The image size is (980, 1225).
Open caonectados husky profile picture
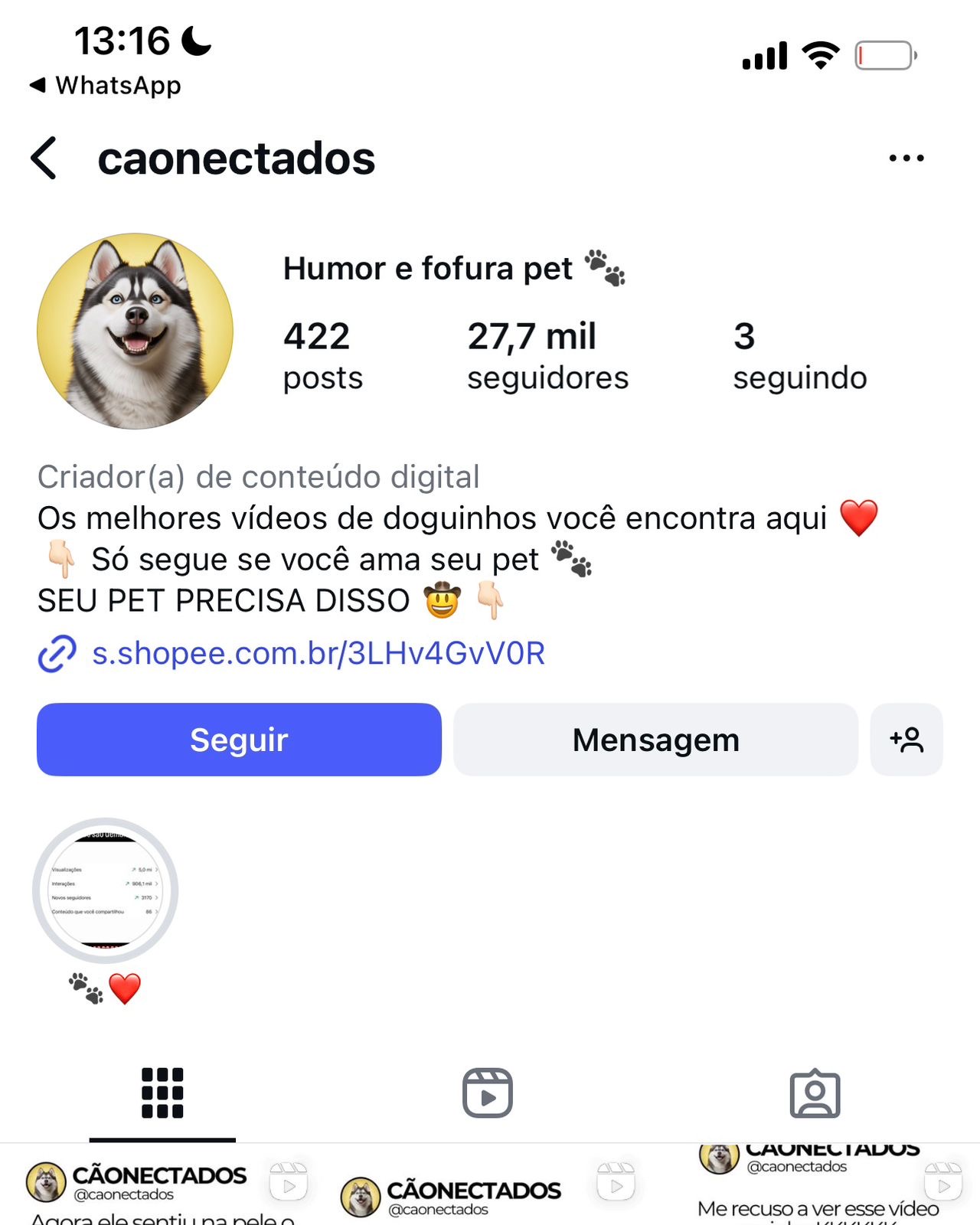136,331
